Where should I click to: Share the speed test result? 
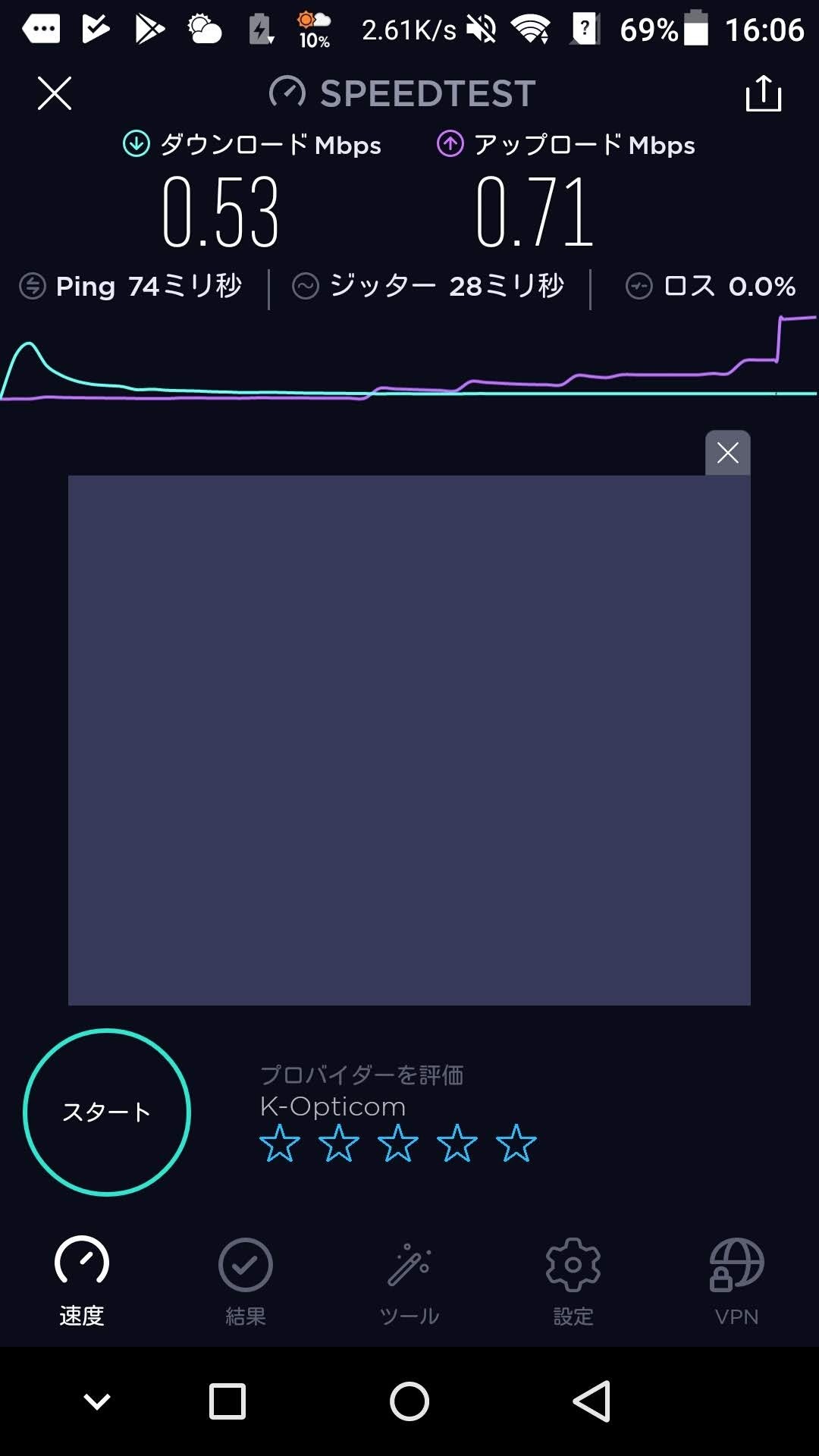click(763, 93)
